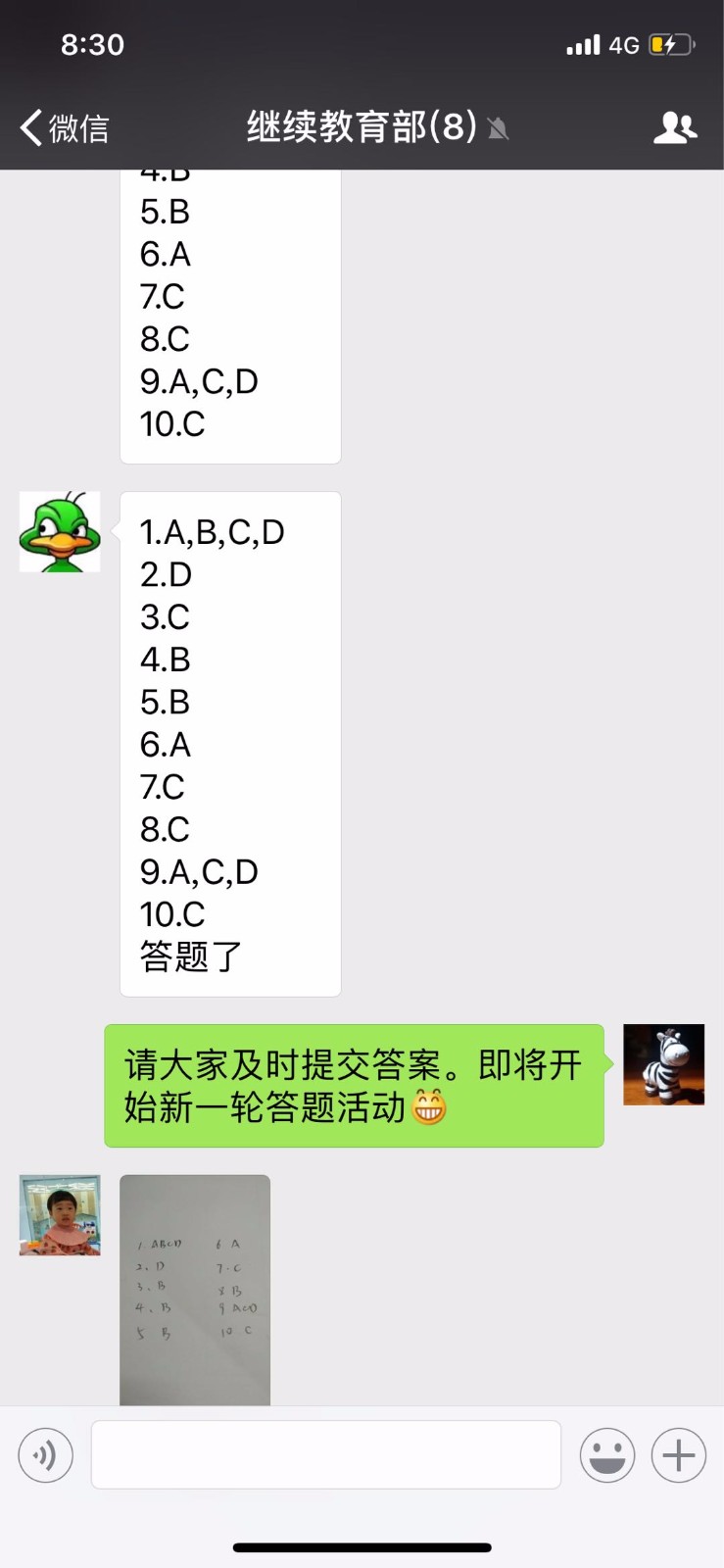
Task: View the child photo avatar's profile
Action: coord(60,1215)
